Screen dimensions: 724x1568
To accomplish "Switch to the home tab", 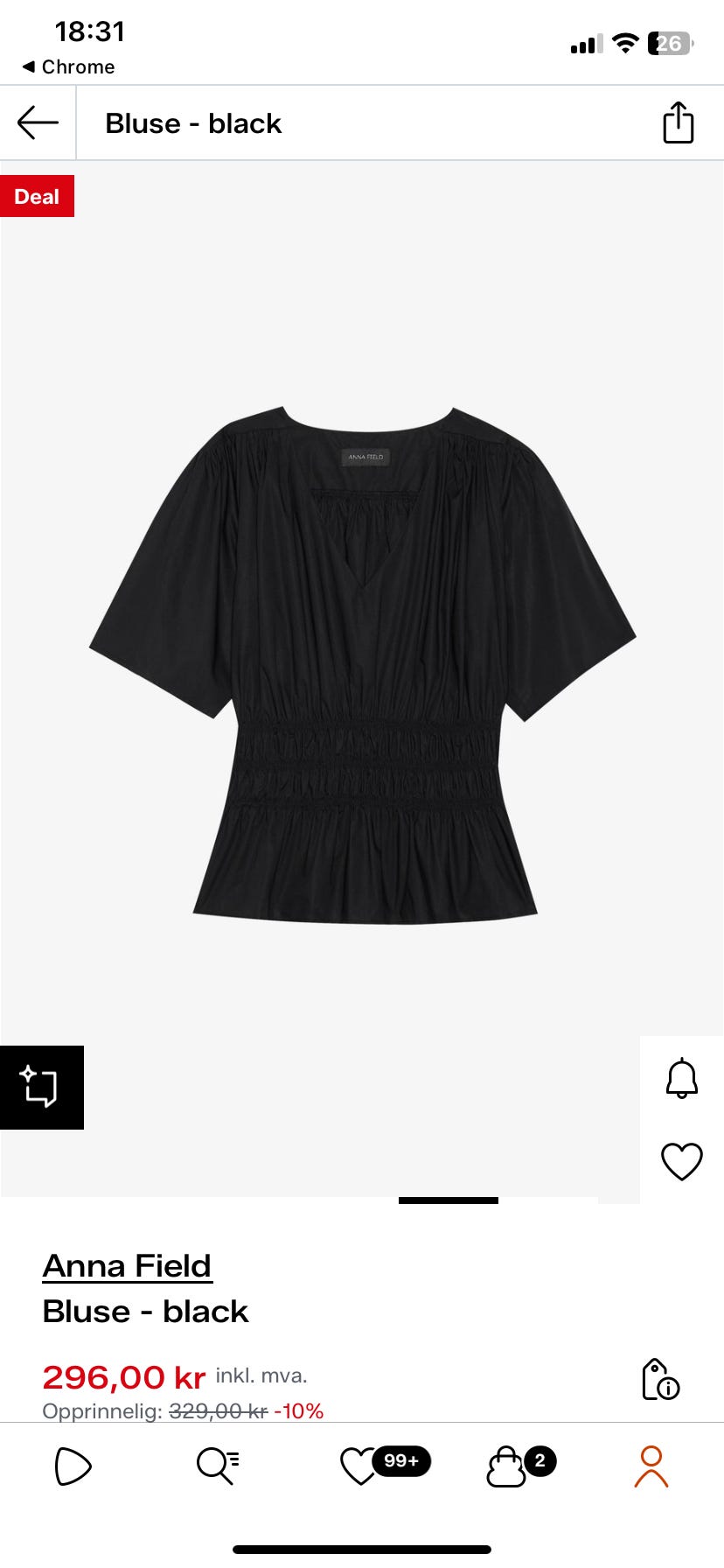I will 73,1466.
